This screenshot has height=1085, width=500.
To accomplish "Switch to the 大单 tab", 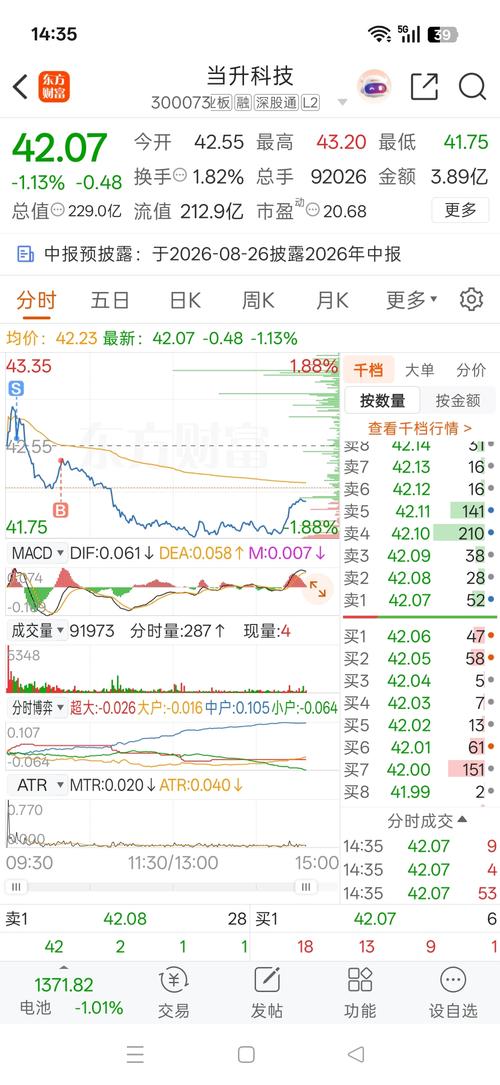I will click(419, 370).
